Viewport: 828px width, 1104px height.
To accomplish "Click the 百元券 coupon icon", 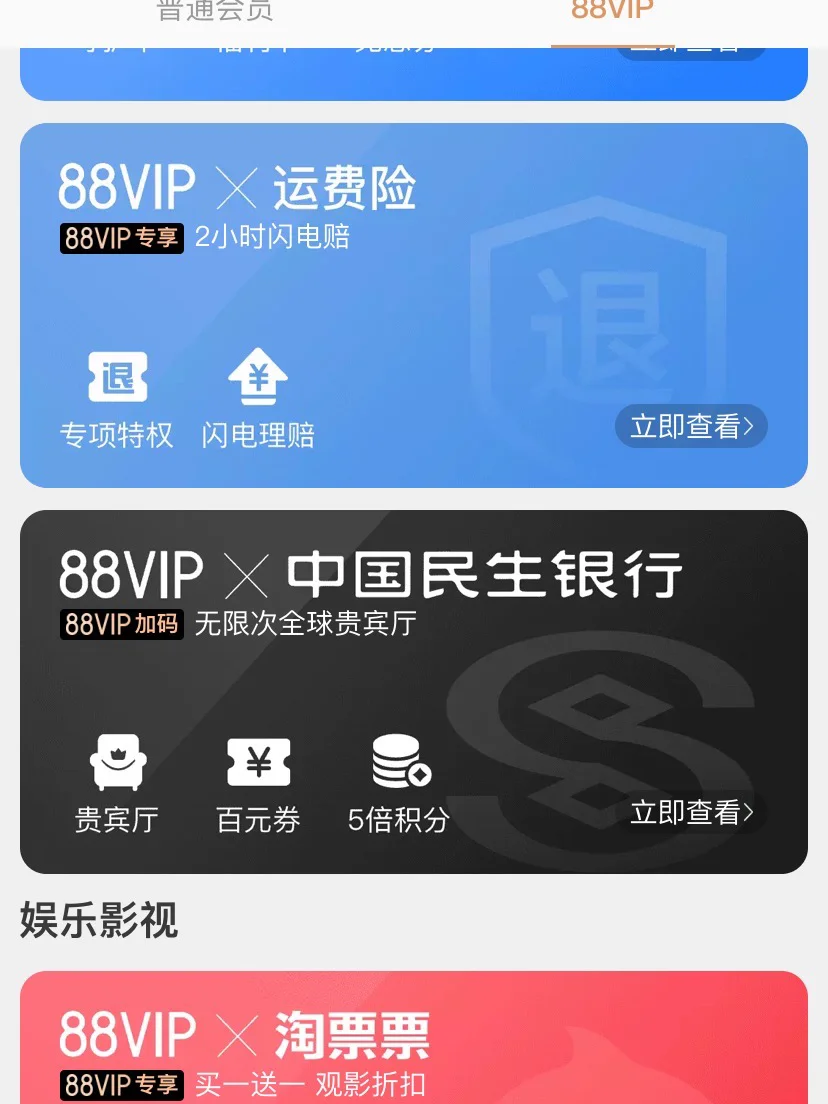I will 257,761.
